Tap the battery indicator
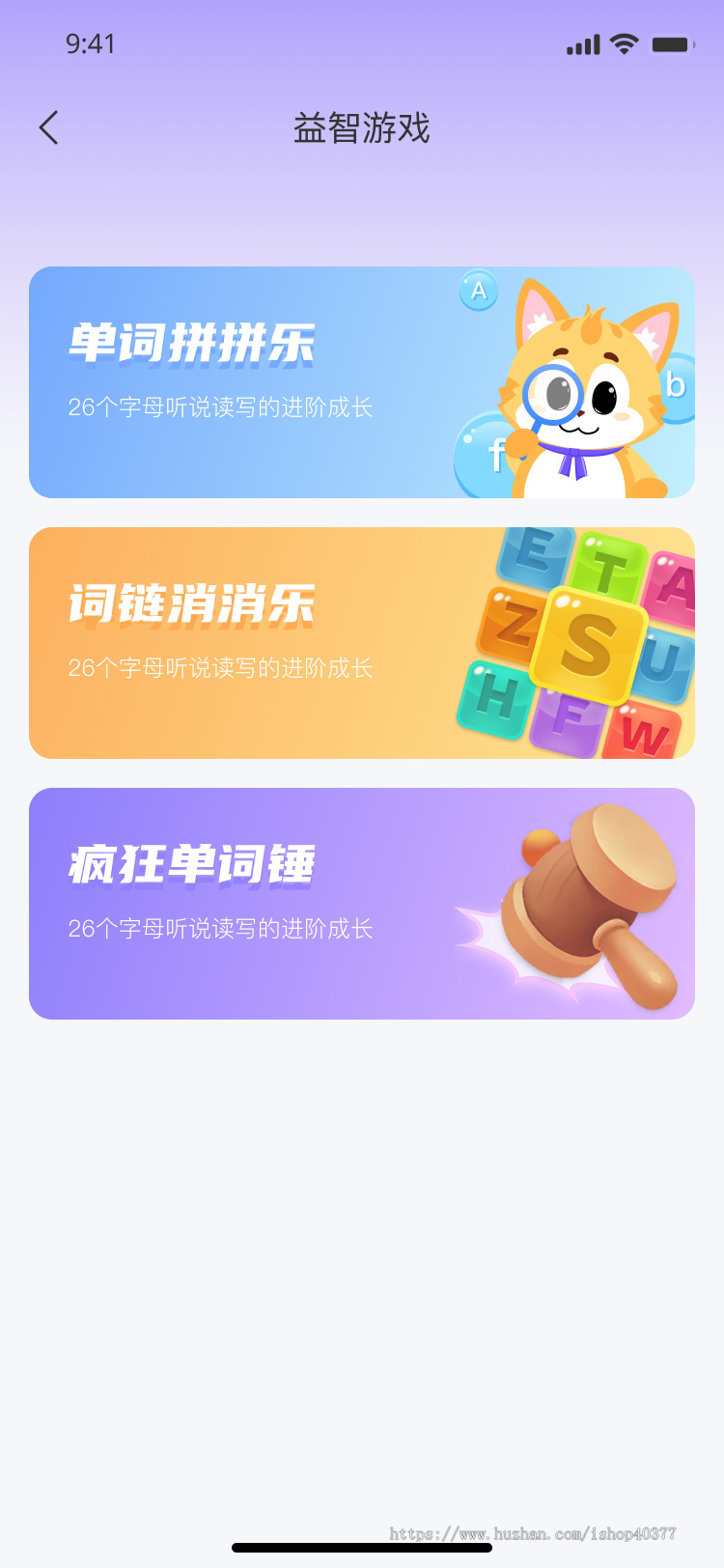This screenshot has width=724, height=1568. click(x=674, y=43)
